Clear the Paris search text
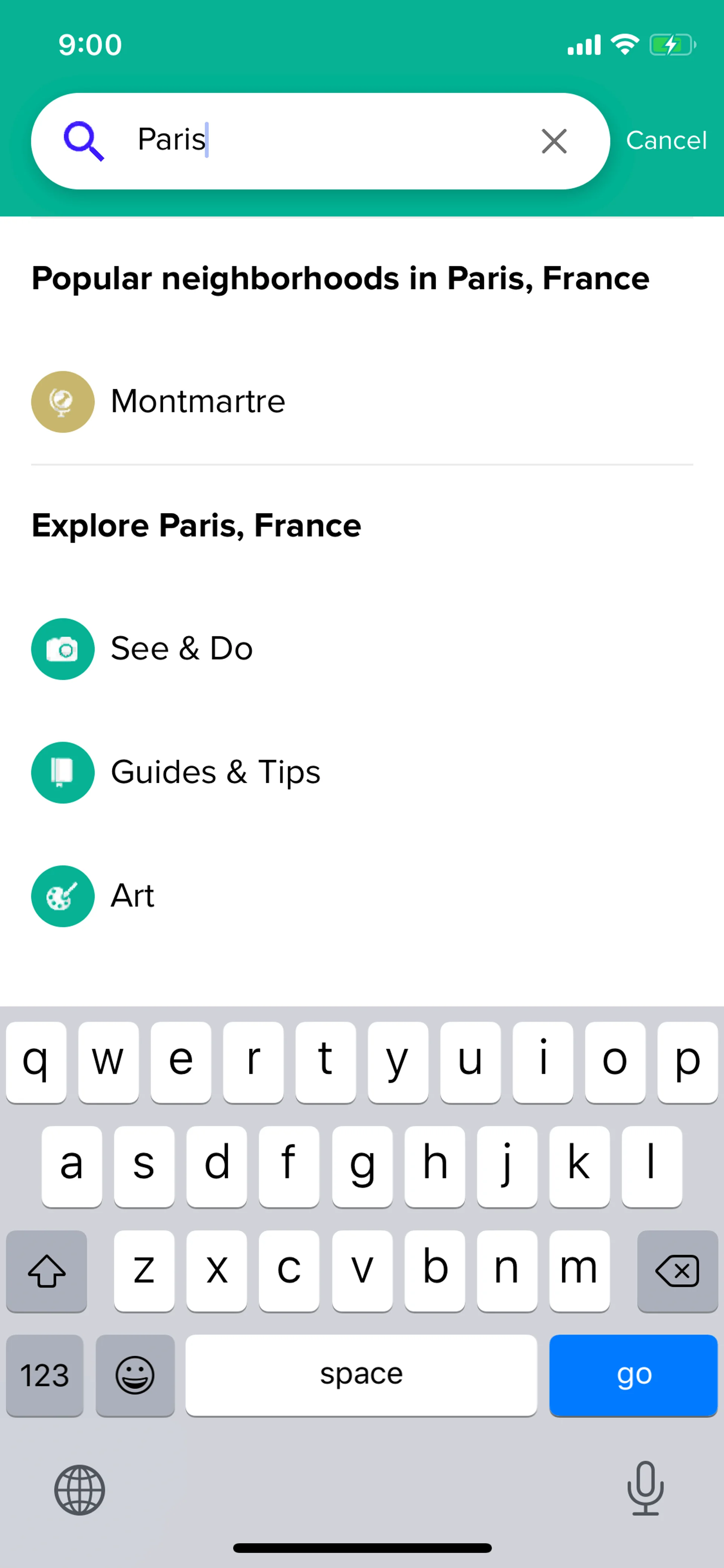The width and height of the screenshot is (724, 1568). [554, 141]
